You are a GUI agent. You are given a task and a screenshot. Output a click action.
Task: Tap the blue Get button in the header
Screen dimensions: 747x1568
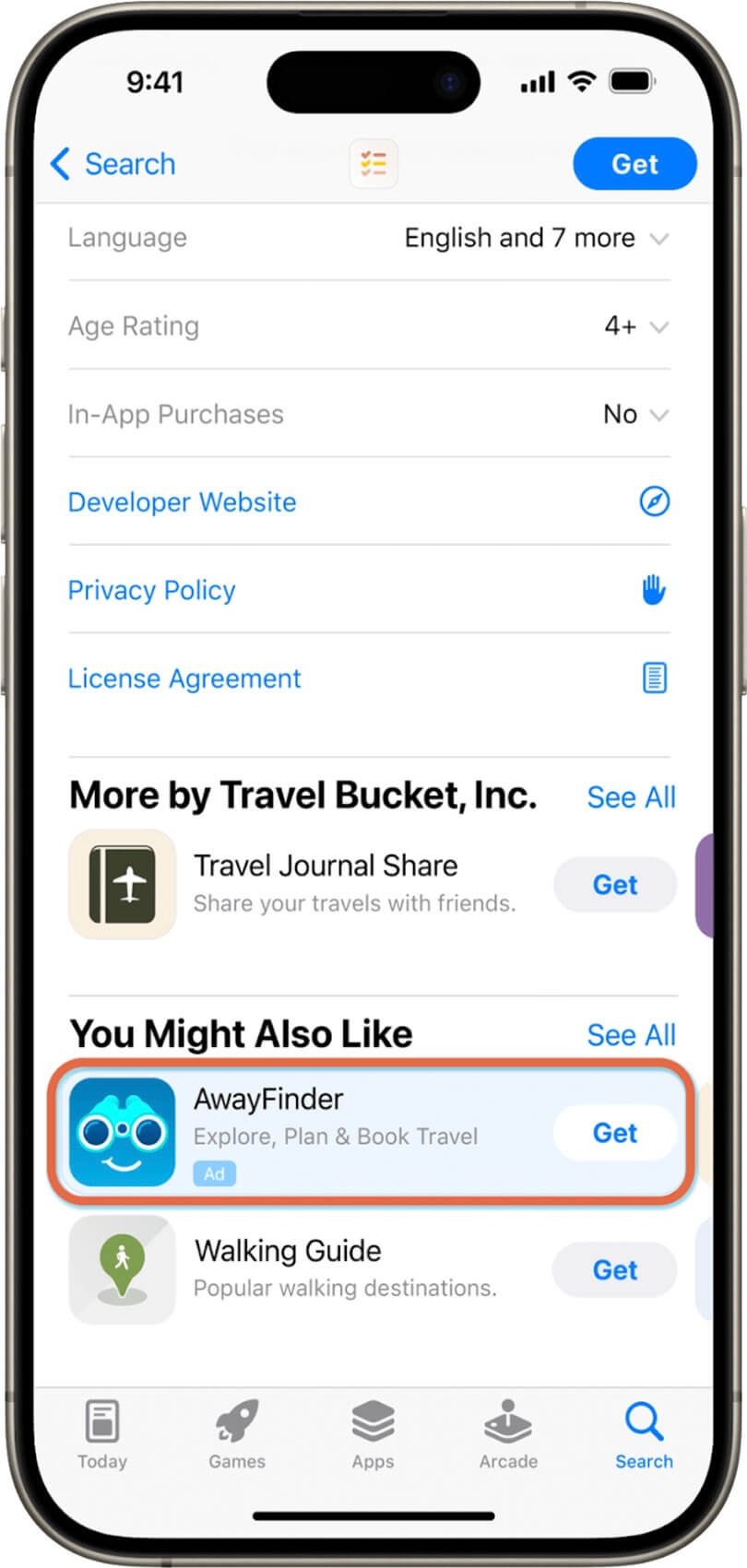pyautogui.click(x=634, y=164)
